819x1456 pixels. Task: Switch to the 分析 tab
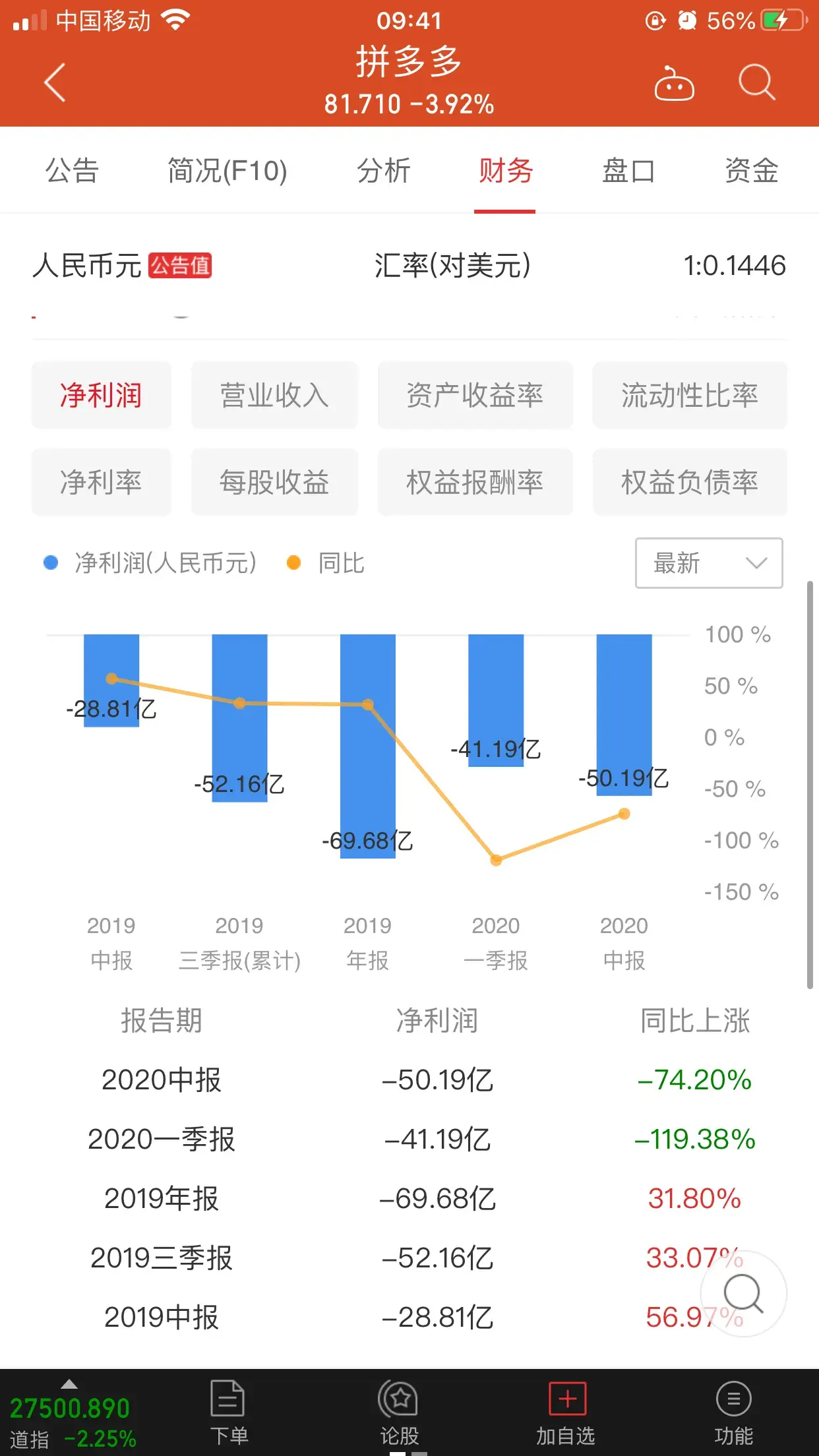coord(383,171)
